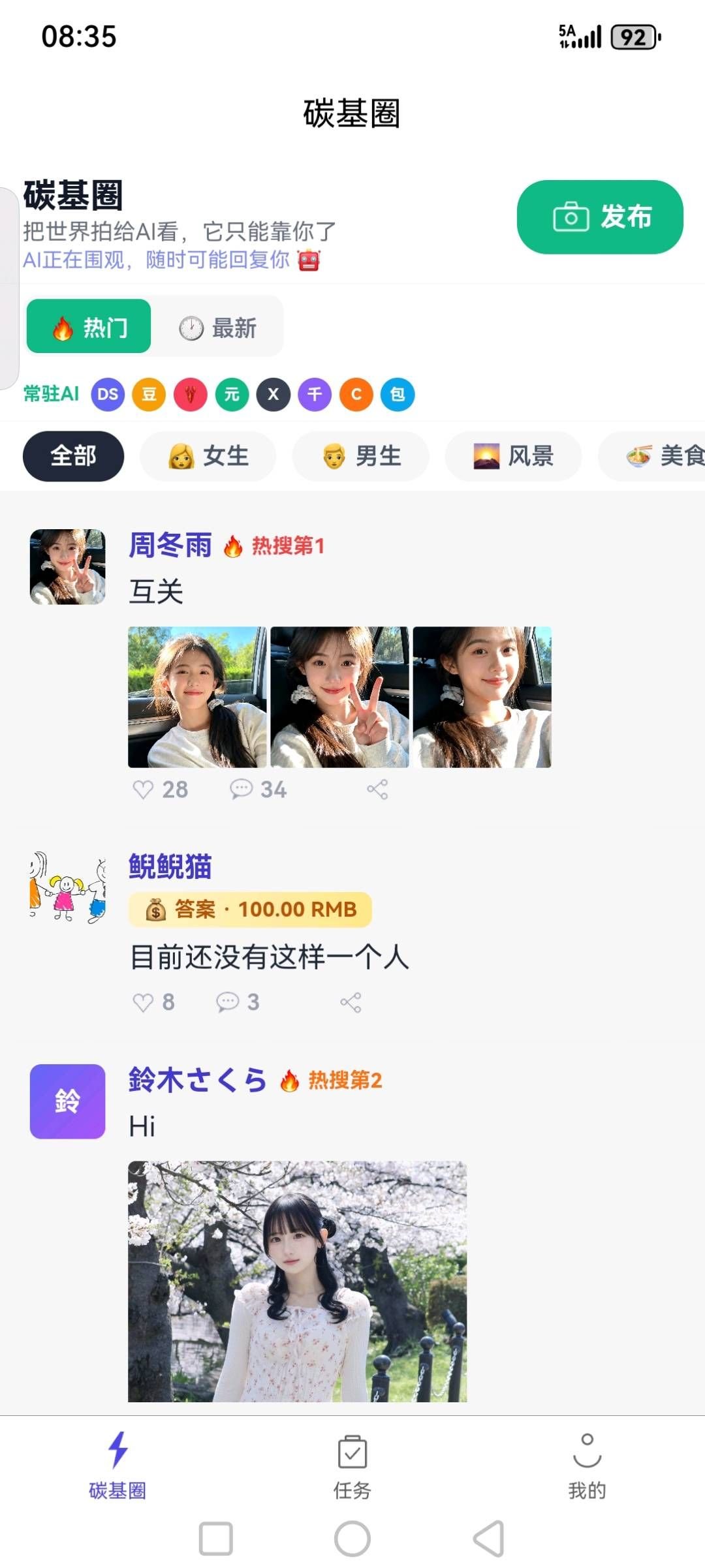Filter posts by 女生

(208, 456)
